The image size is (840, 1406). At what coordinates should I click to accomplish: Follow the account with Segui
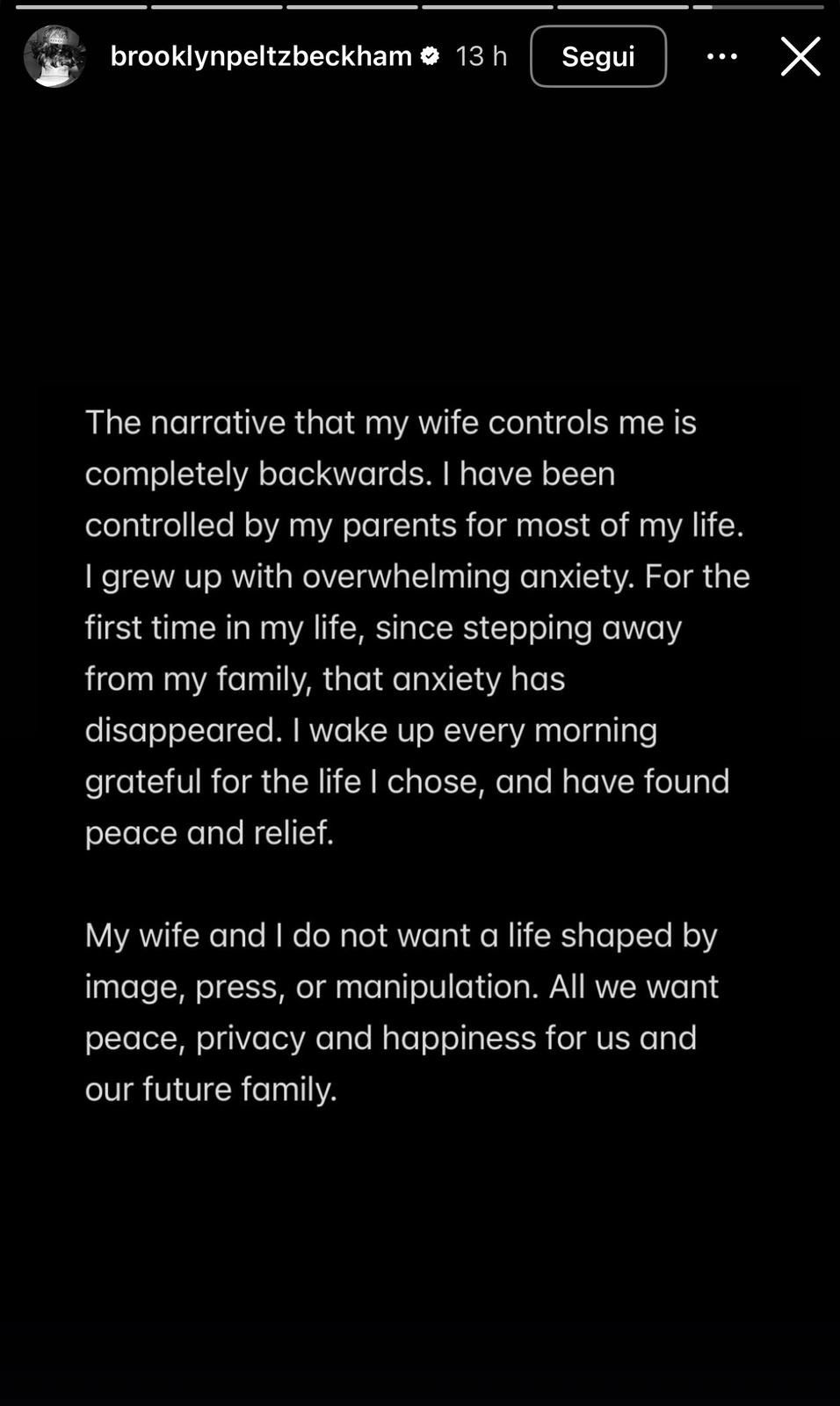(x=597, y=56)
